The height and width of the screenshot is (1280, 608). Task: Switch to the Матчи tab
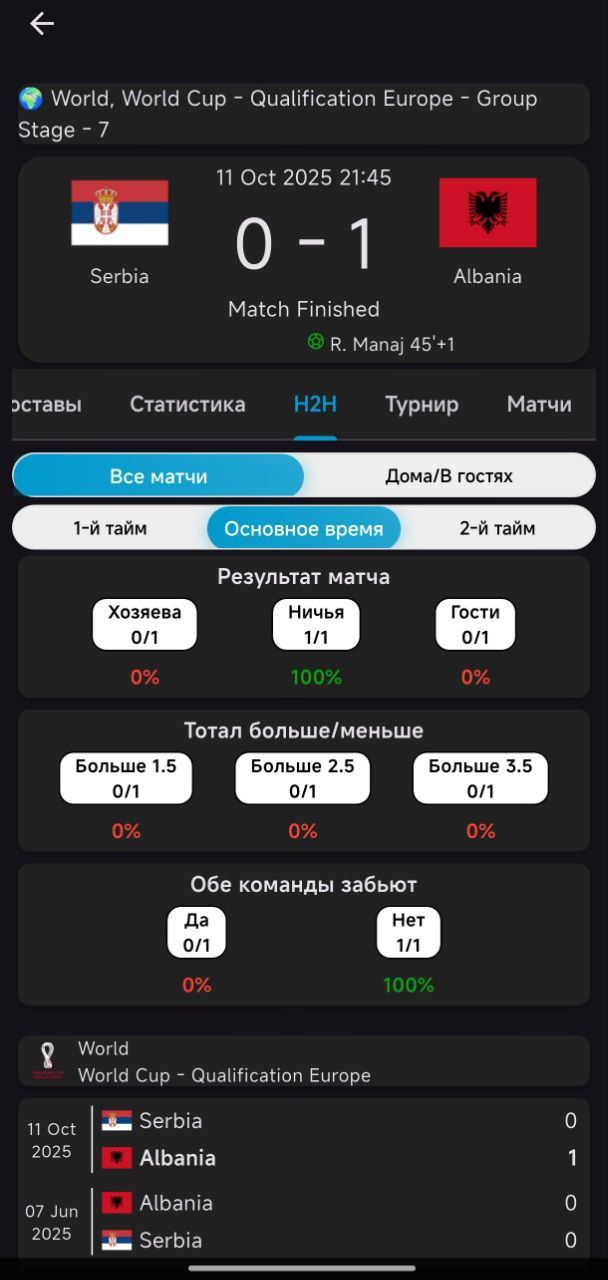(539, 404)
